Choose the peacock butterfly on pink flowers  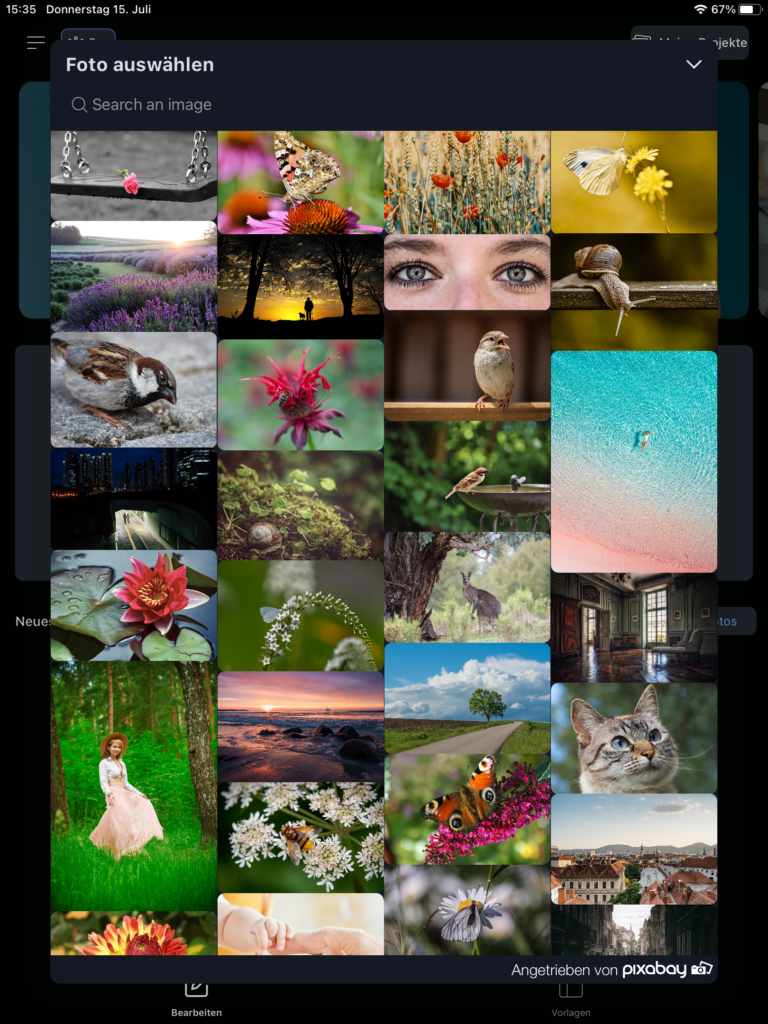click(x=467, y=809)
